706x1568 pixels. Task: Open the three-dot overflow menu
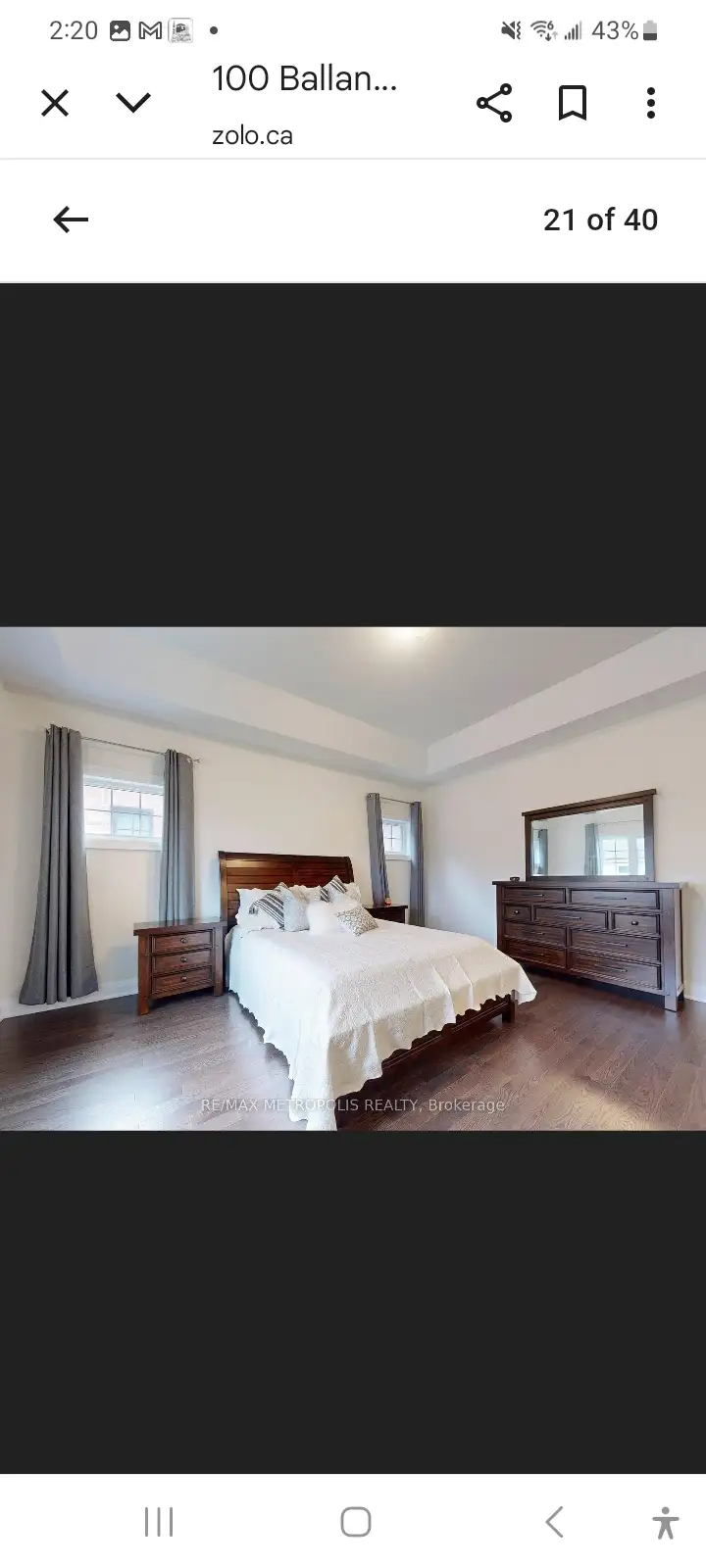pyautogui.click(x=651, y=103)
